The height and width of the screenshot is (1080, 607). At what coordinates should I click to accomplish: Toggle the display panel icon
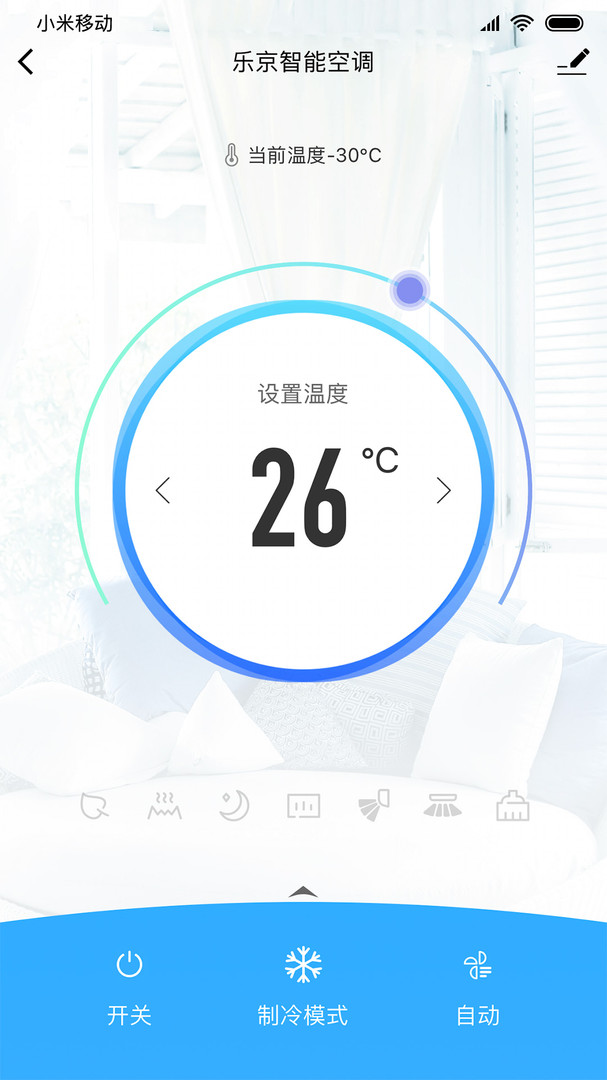[x=303, y=805]
